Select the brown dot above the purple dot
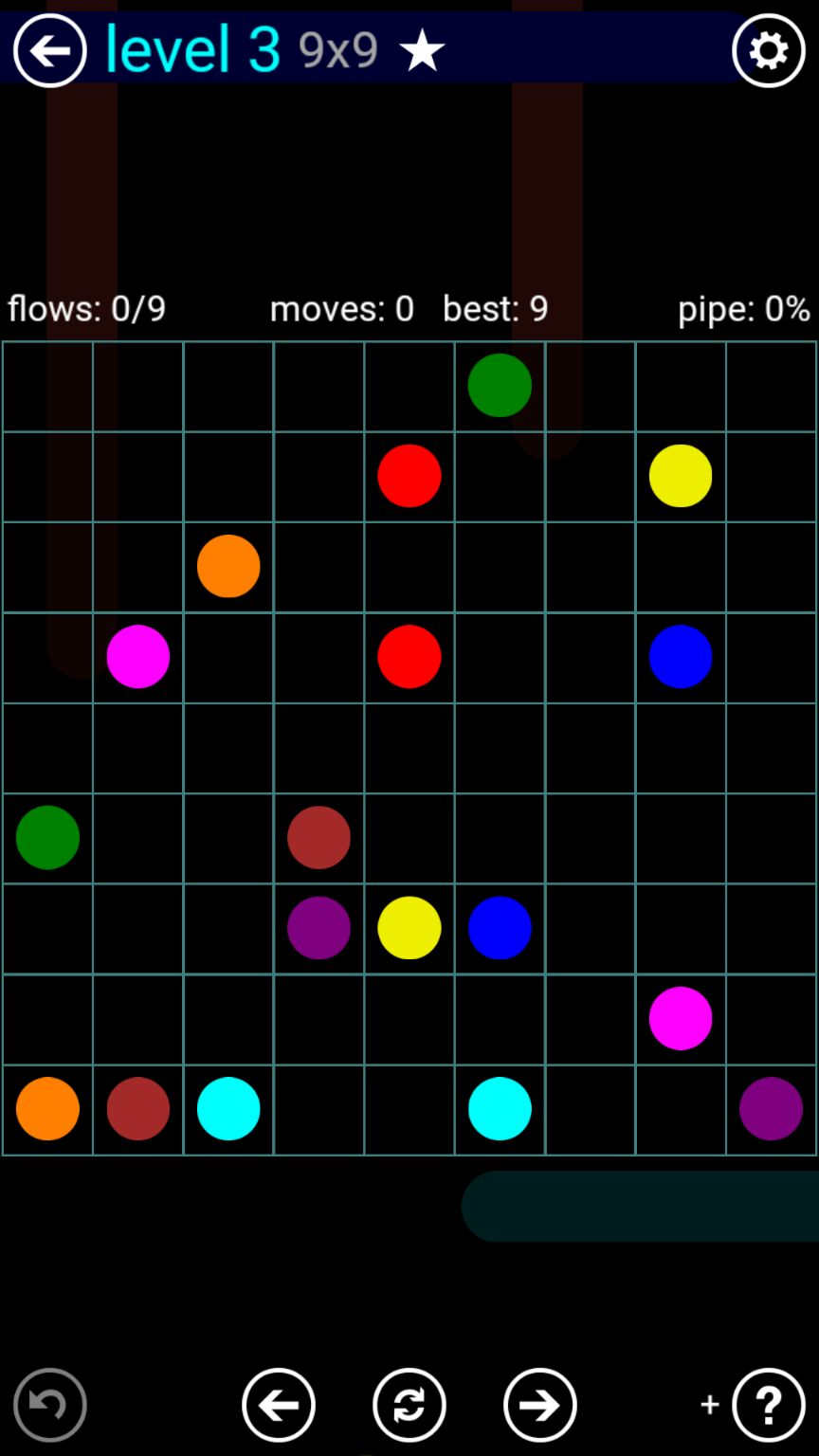The height and width of the screenshot is (1456, 819). tap(318, 837)
